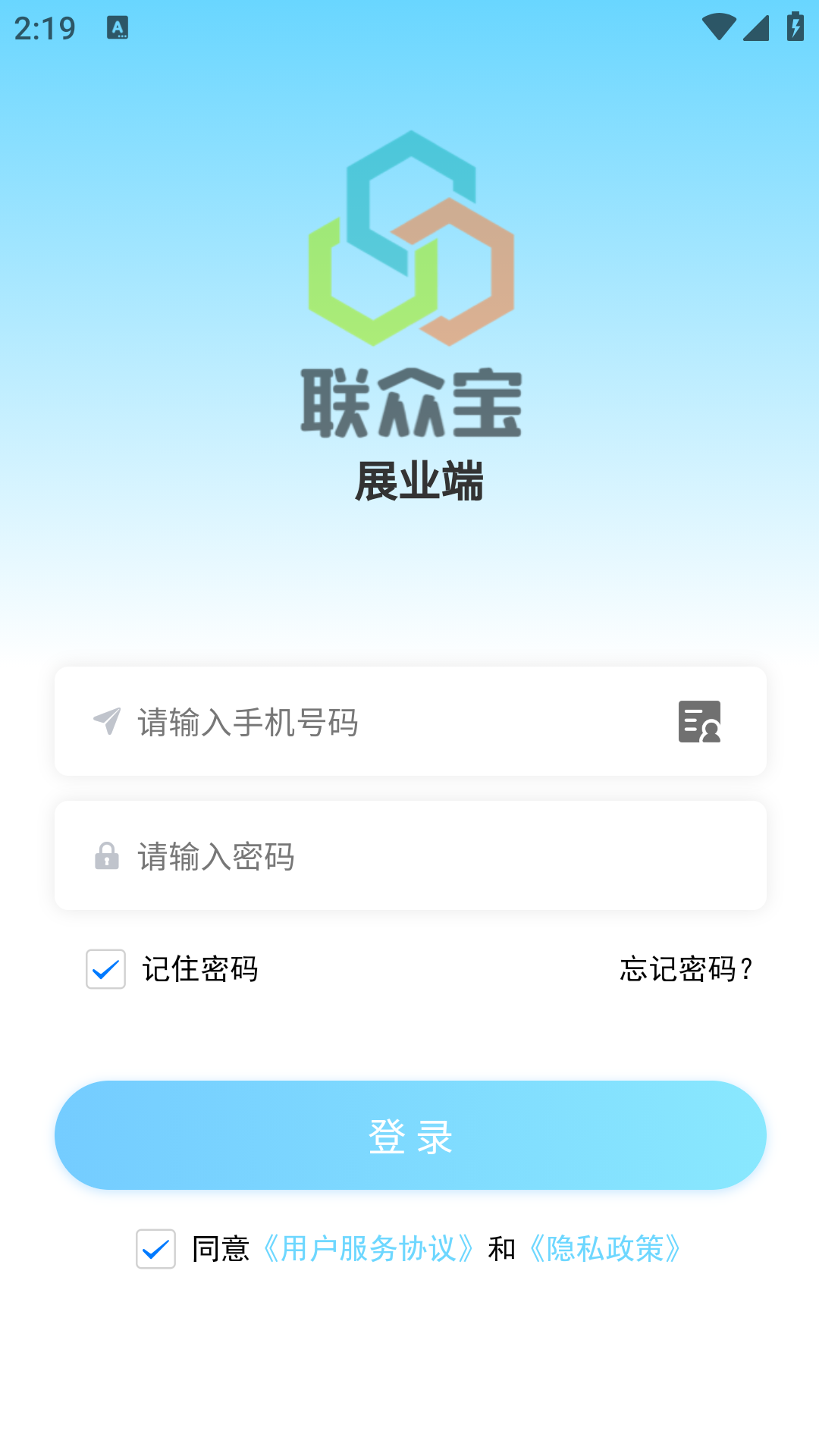Focus the password input field
This screenshot has width=819, height=1456.
(x=409, y=856)
